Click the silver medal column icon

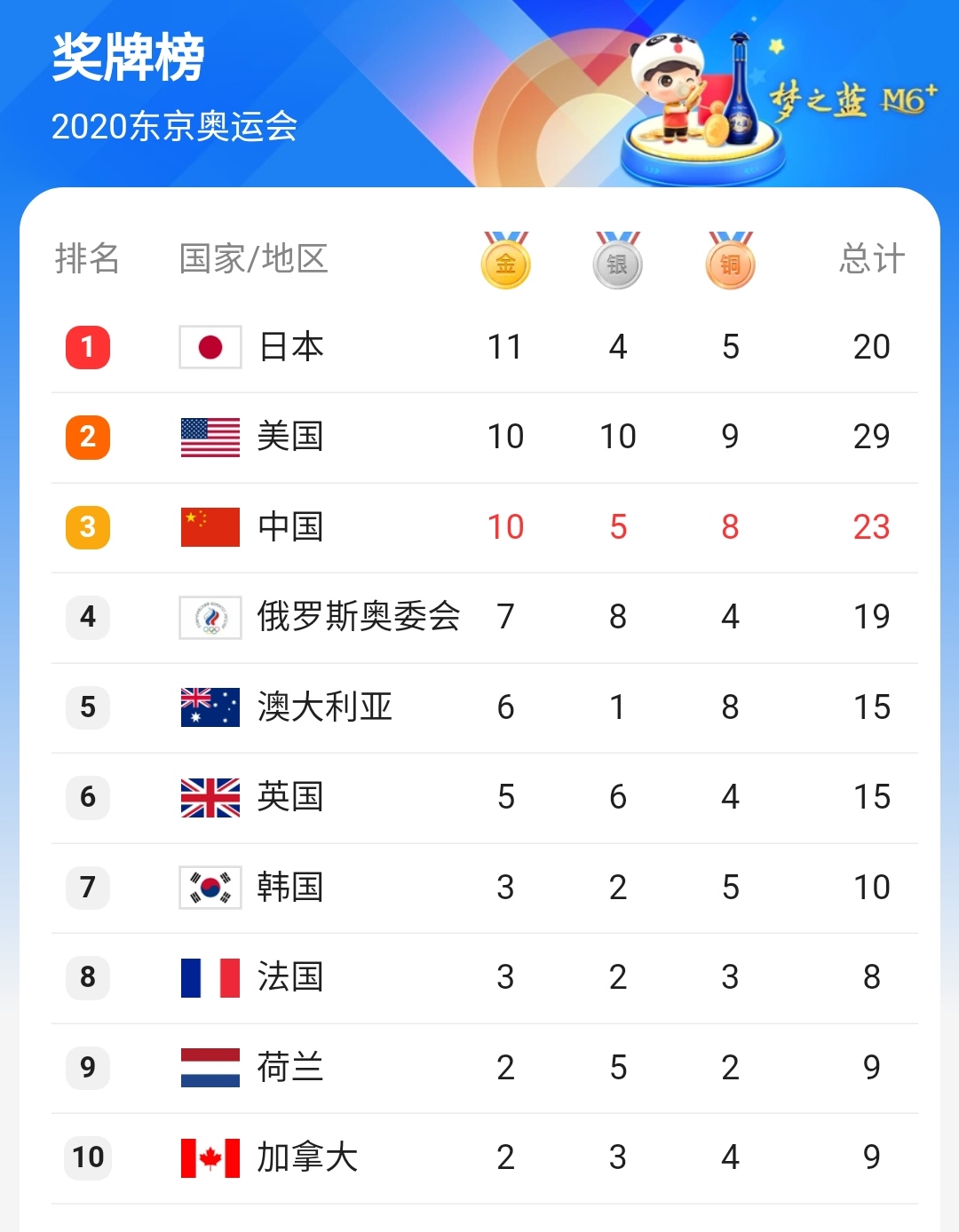tap(616, 259)
